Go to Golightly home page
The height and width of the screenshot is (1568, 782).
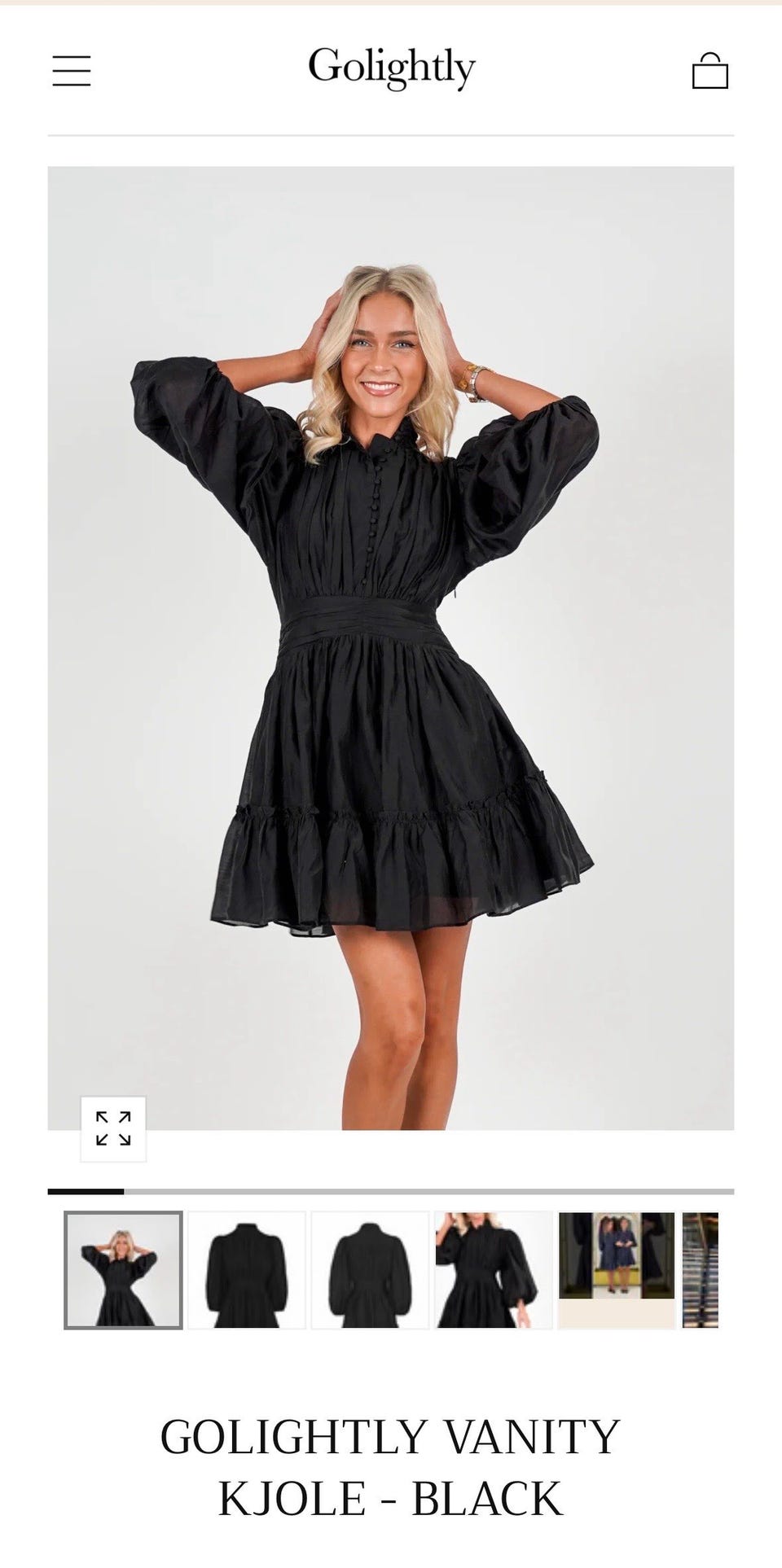pos(391,68)
